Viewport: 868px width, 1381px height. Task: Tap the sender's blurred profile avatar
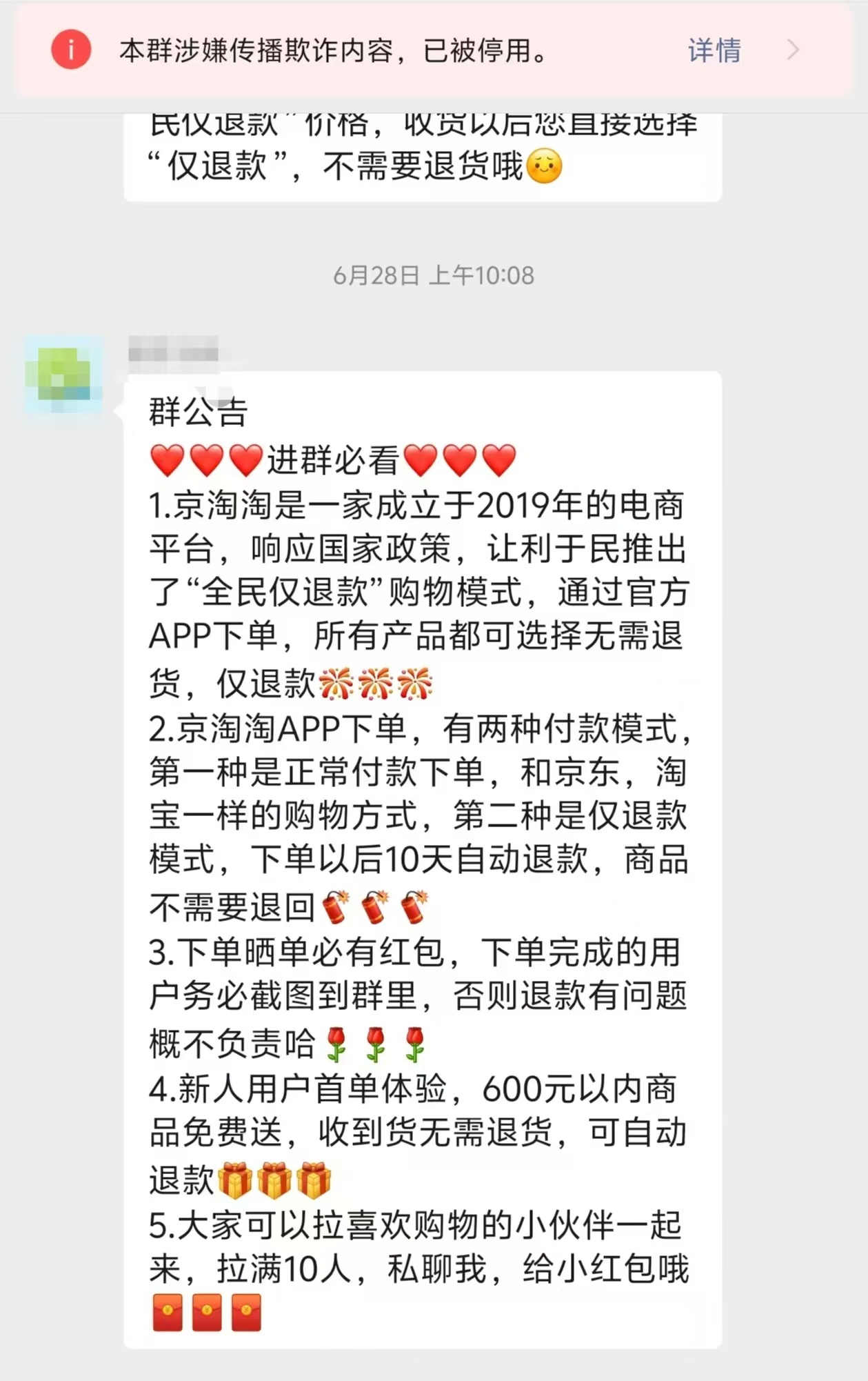tap(63, 375)
